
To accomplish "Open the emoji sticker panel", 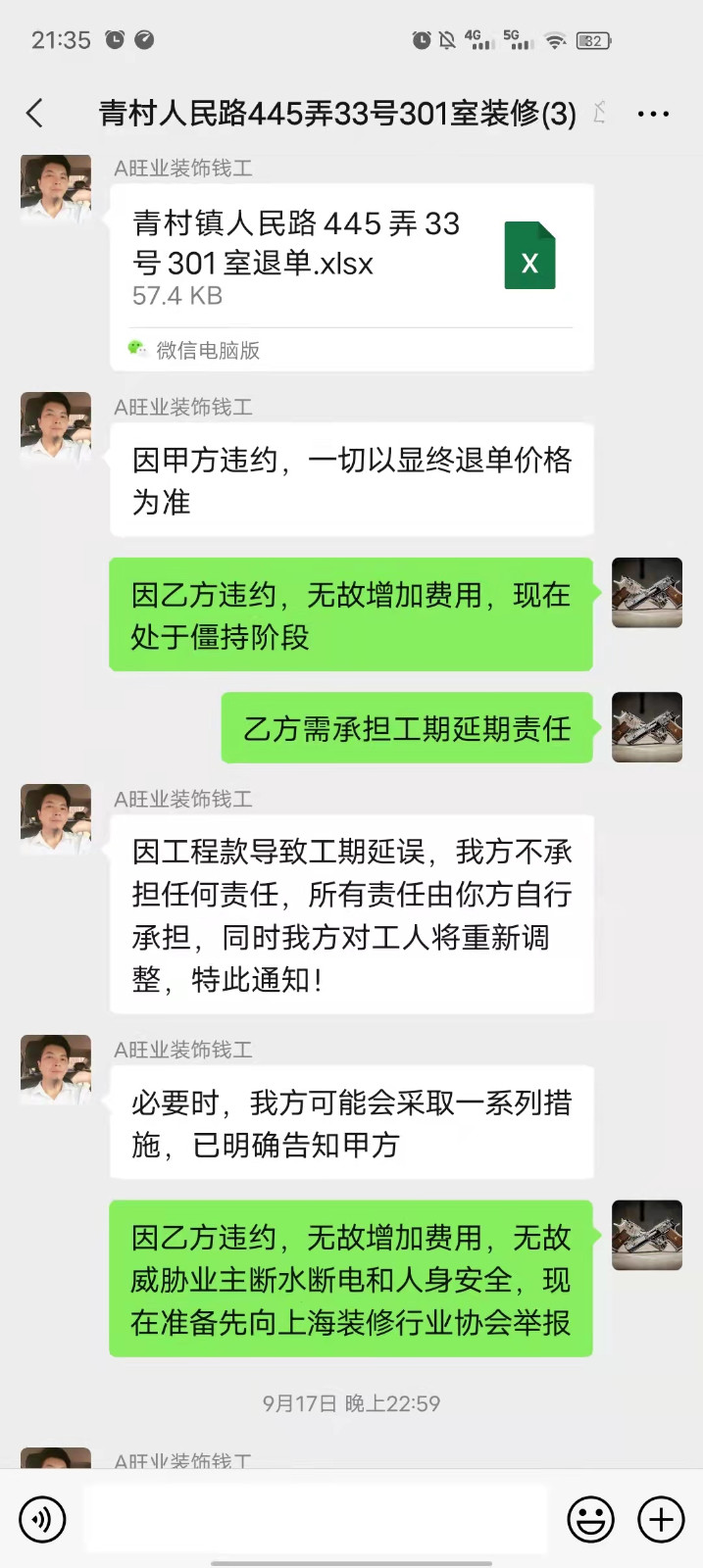I will pyautogui.click(x=591, y=1520).
